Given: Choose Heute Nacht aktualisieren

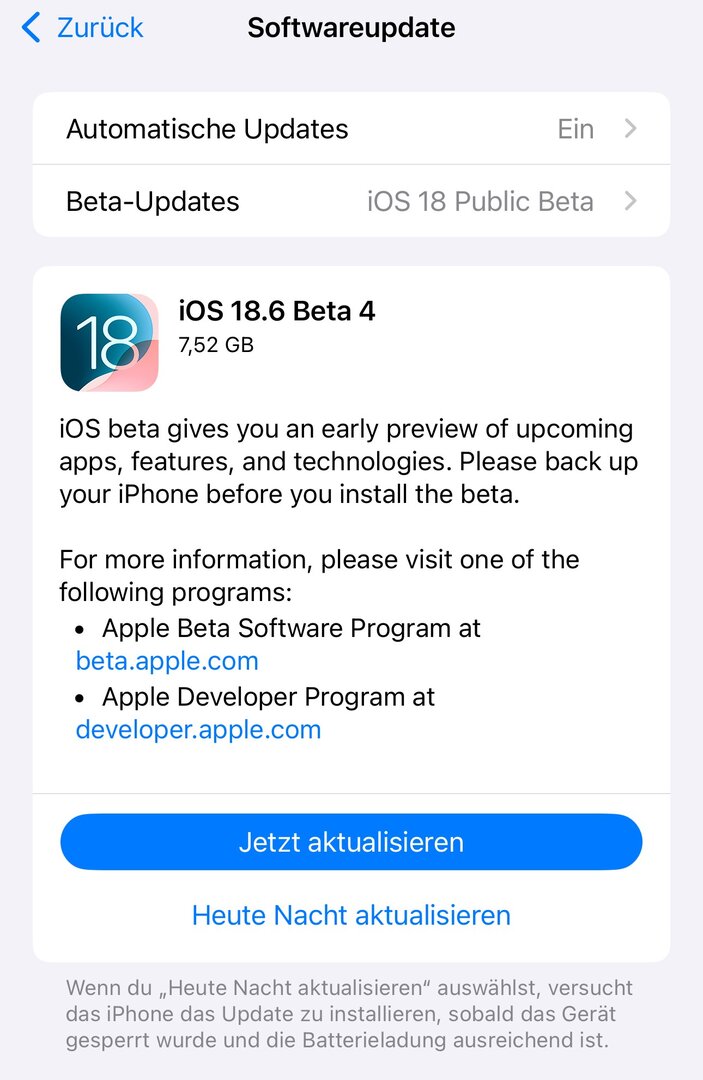Looking at the screenshot, I should pos(351,915).
